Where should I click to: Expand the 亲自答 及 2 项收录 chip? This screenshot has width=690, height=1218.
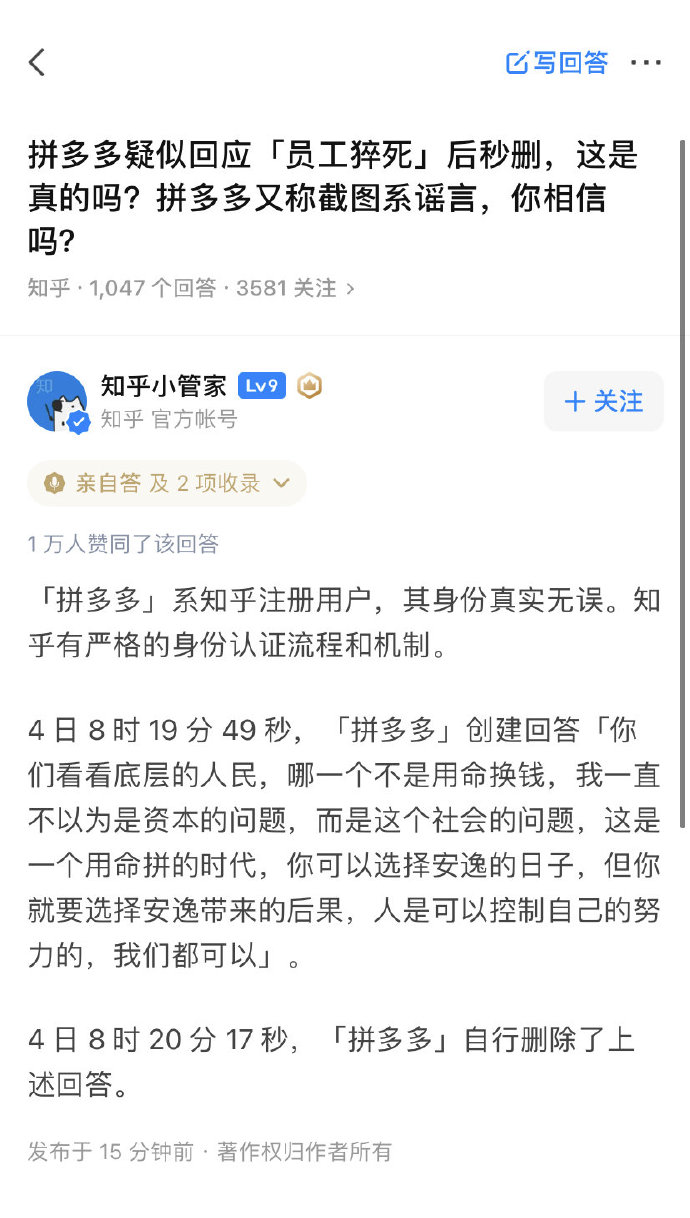(x=167, y=484)
